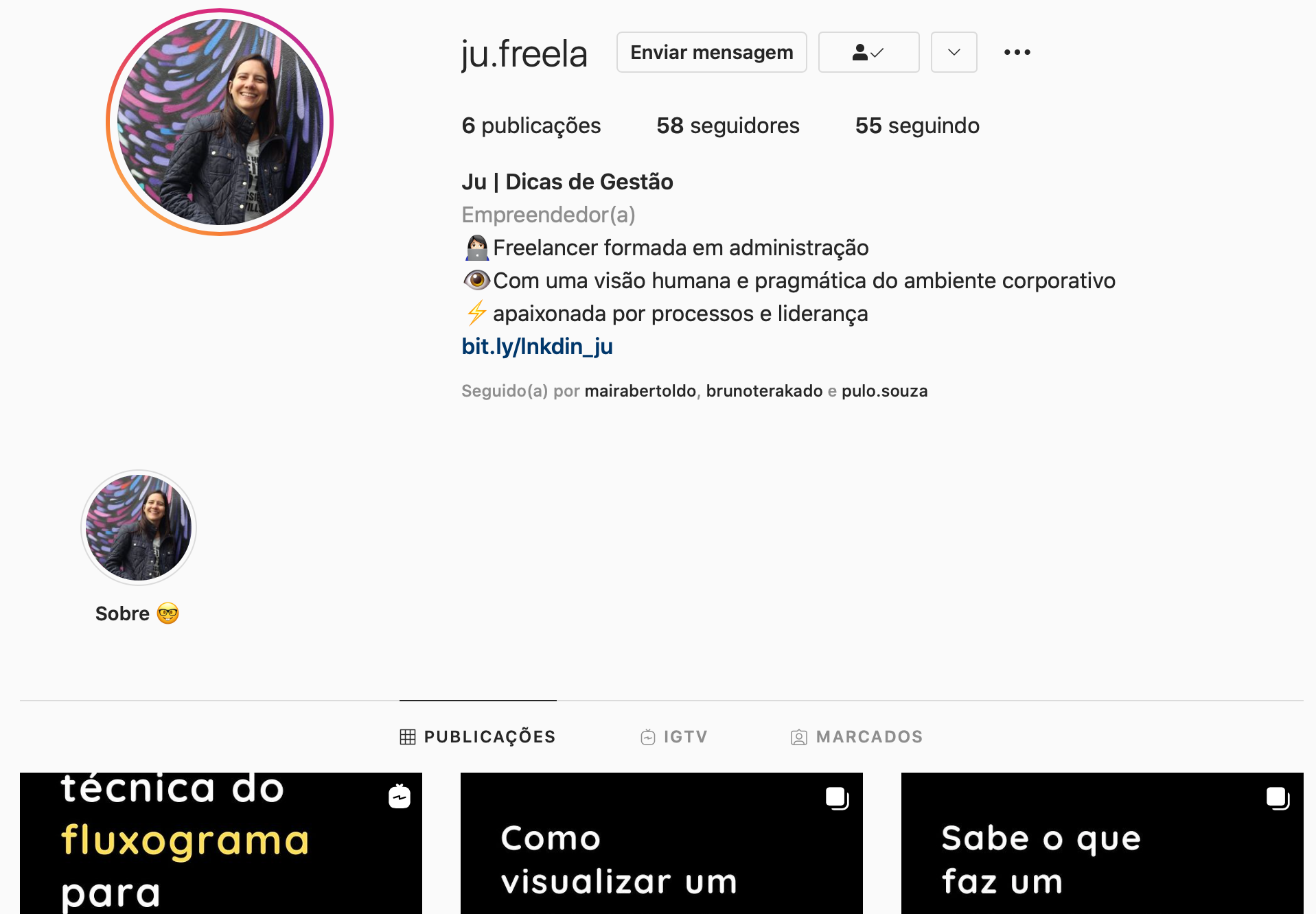
Task: Switch to the IGTV tab
Action: point(674,737)
